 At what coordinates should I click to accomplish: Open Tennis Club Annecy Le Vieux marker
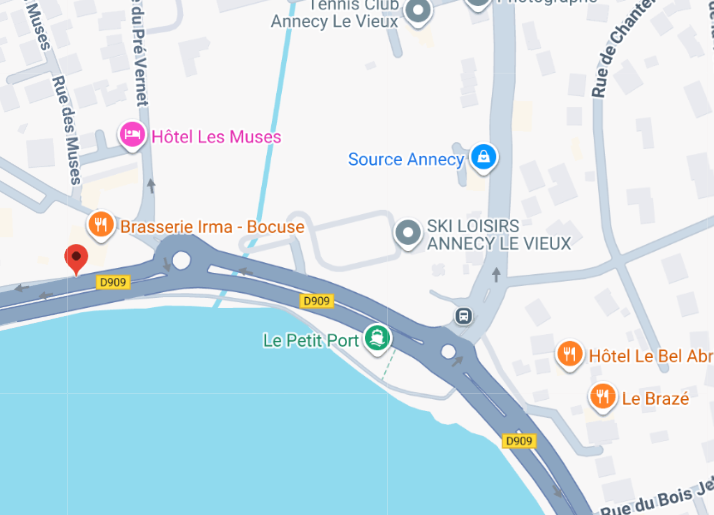click(418, 11)
